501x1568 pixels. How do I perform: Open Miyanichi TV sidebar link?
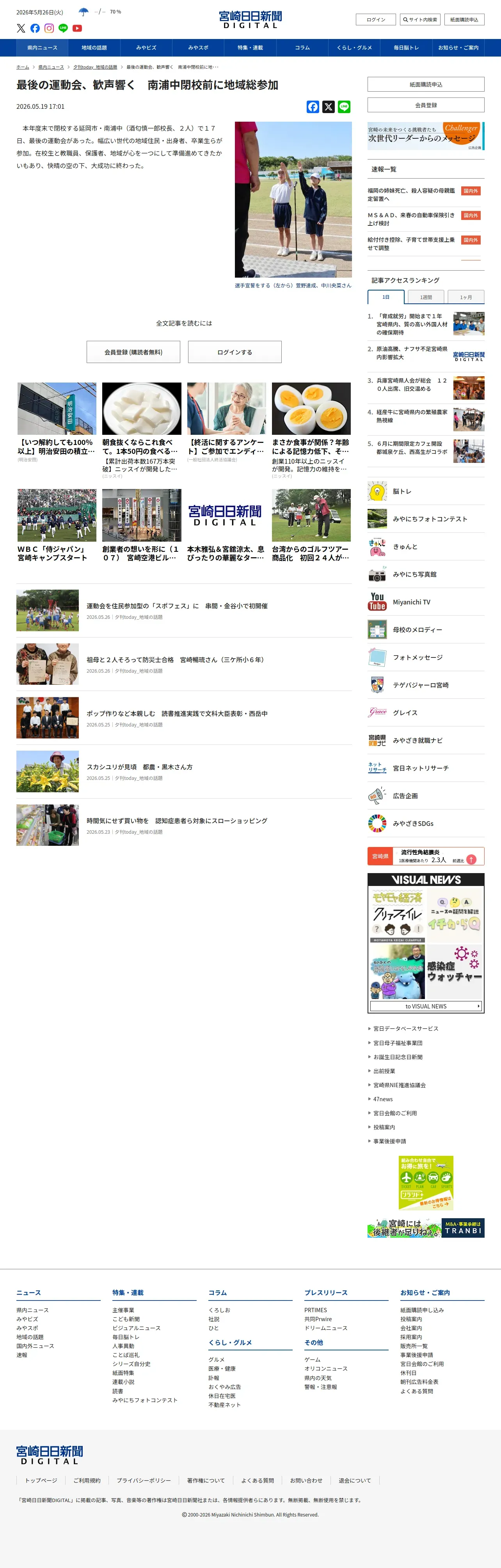(412, 602)
